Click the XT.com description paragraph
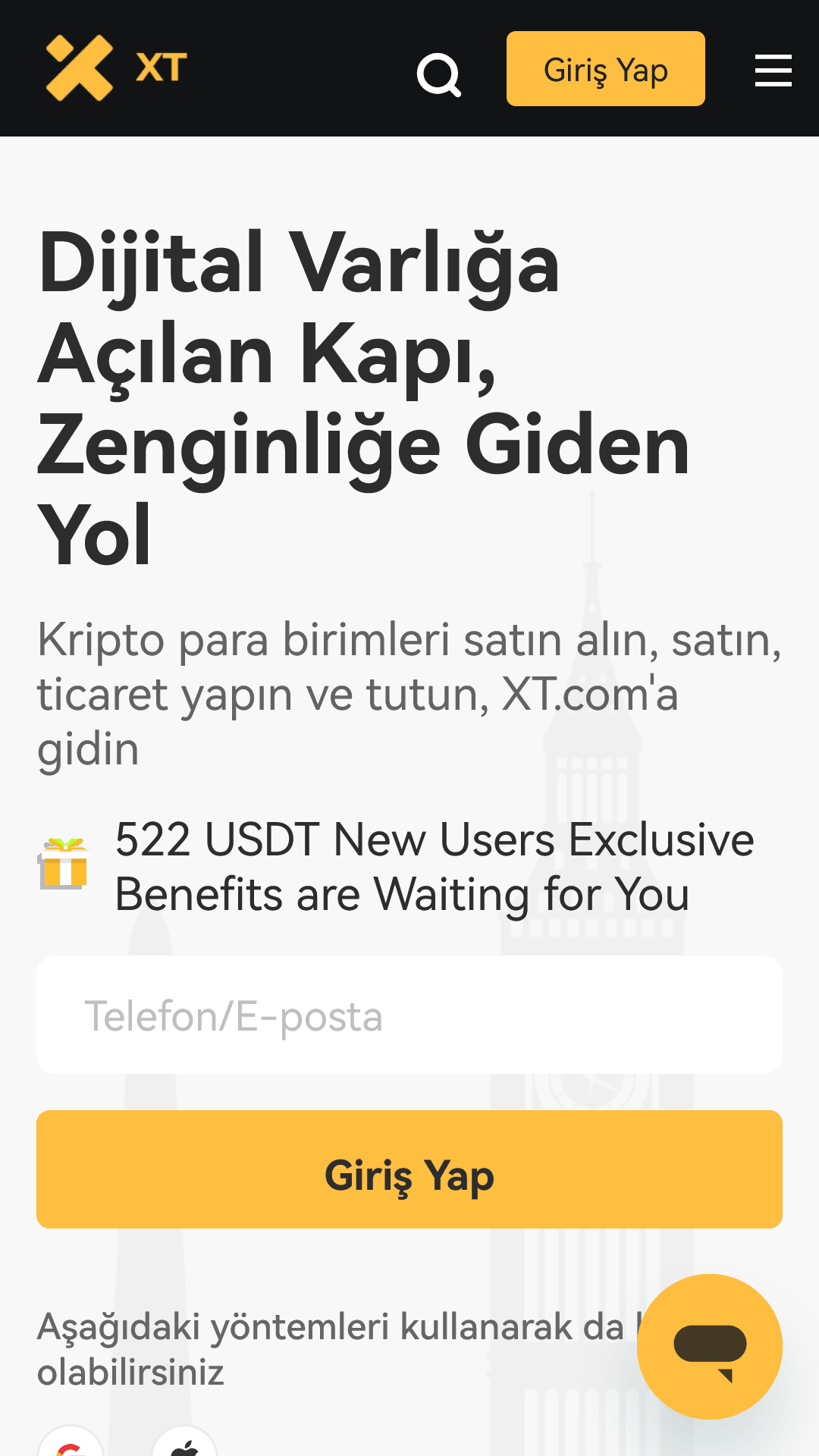The image size is (819, 1456). click(409, 692)
